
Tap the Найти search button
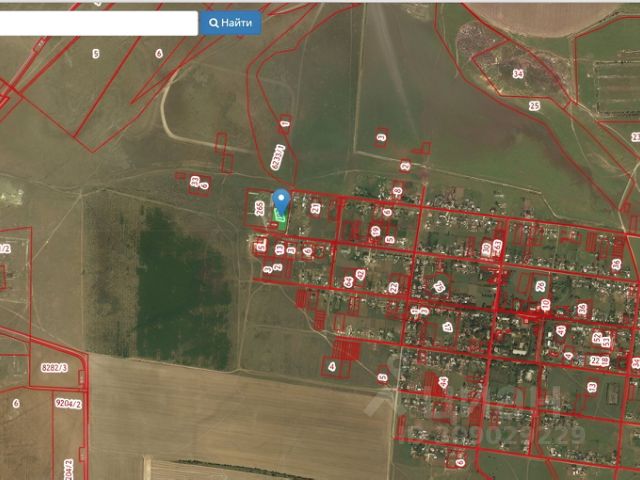231,22
